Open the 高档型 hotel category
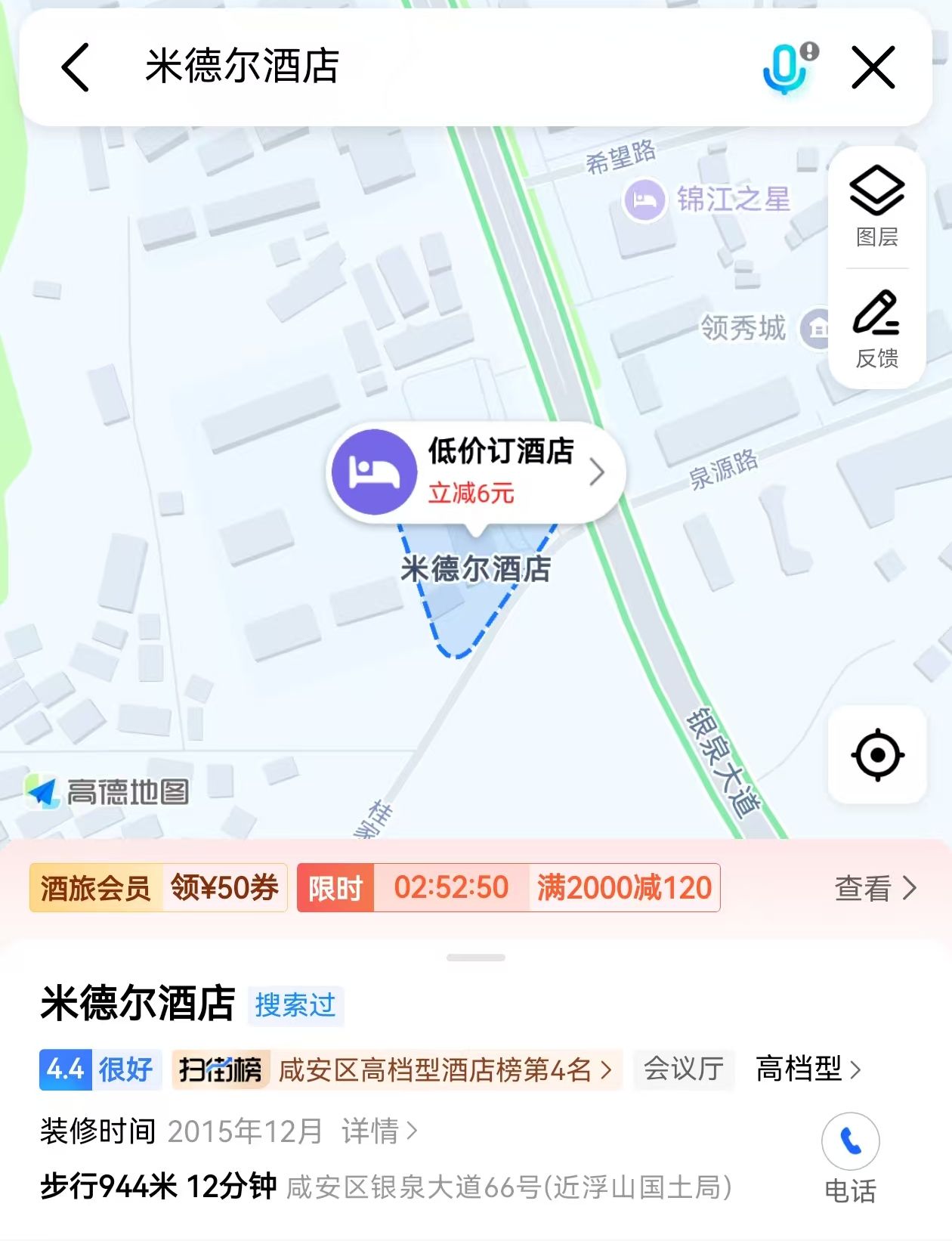952x1241 pixels. pos(808,1069)
